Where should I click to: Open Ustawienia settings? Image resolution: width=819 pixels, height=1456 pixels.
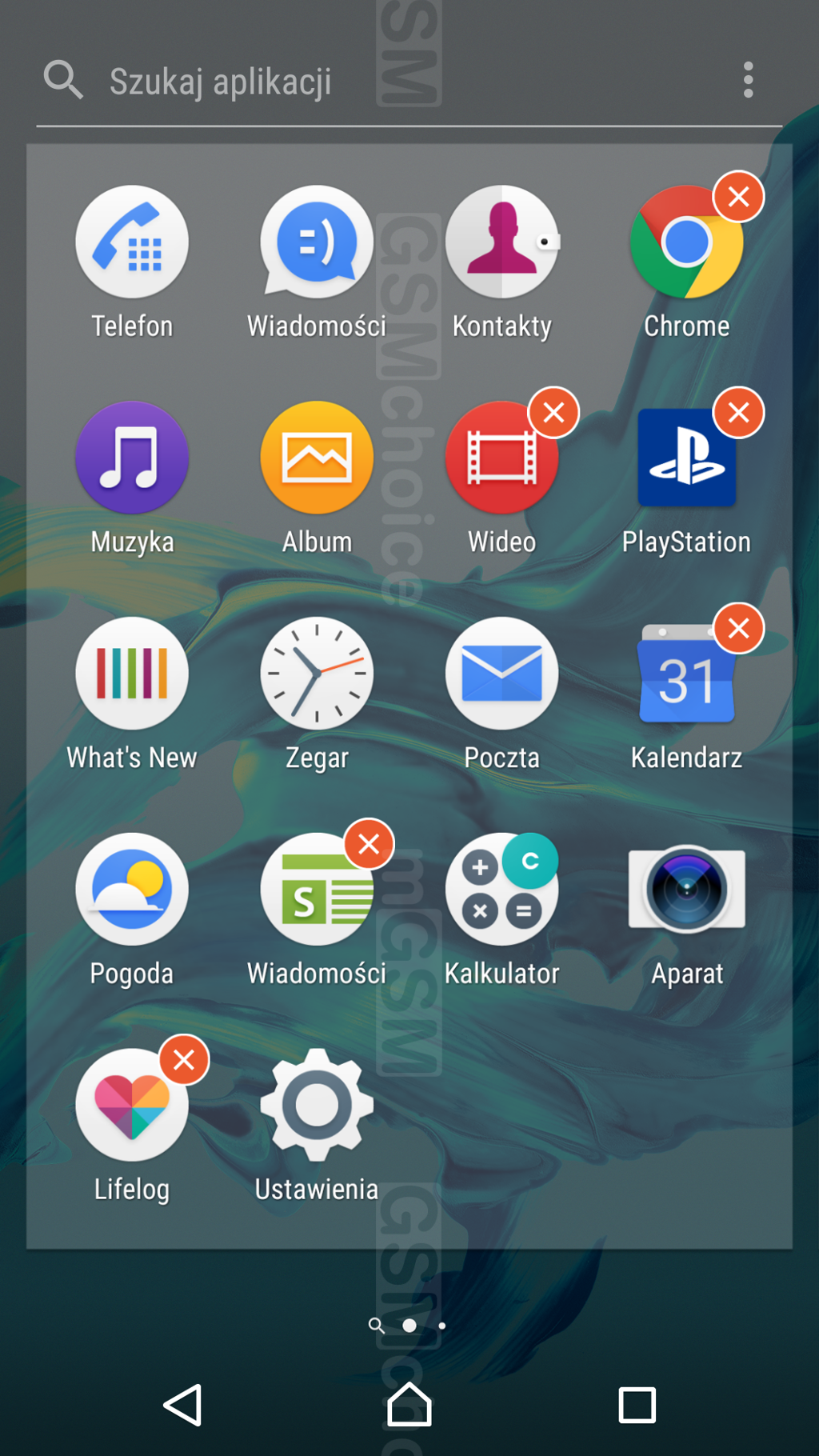coord(317,1106)
